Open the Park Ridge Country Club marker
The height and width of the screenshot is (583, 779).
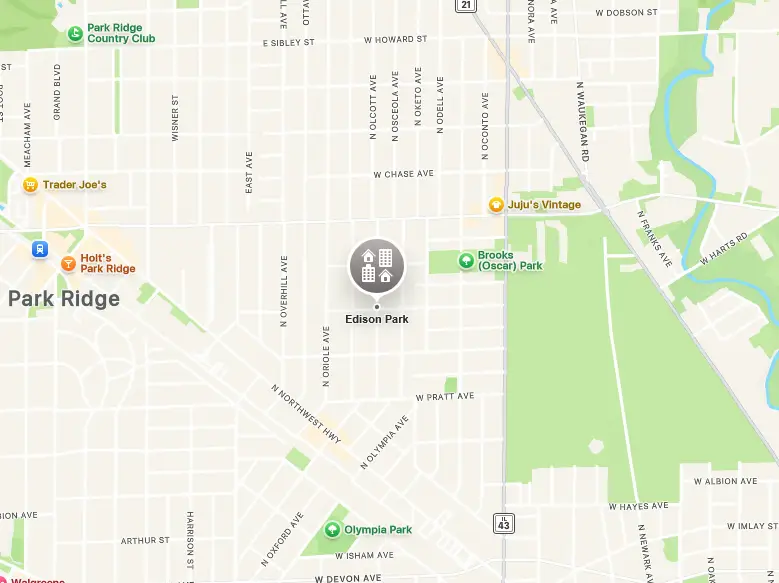pos(75,34)
